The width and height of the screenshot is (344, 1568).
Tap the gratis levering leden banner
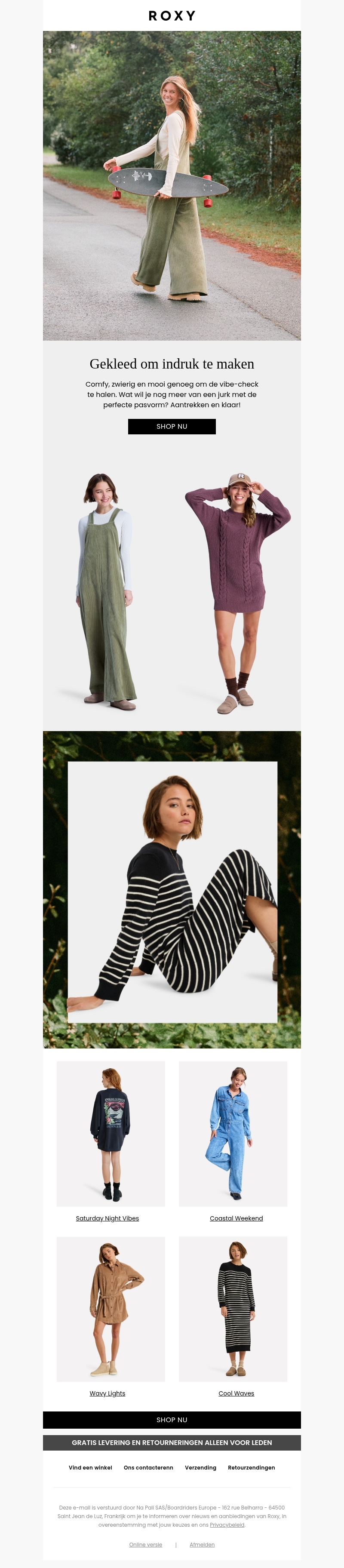coord(172,1442)
